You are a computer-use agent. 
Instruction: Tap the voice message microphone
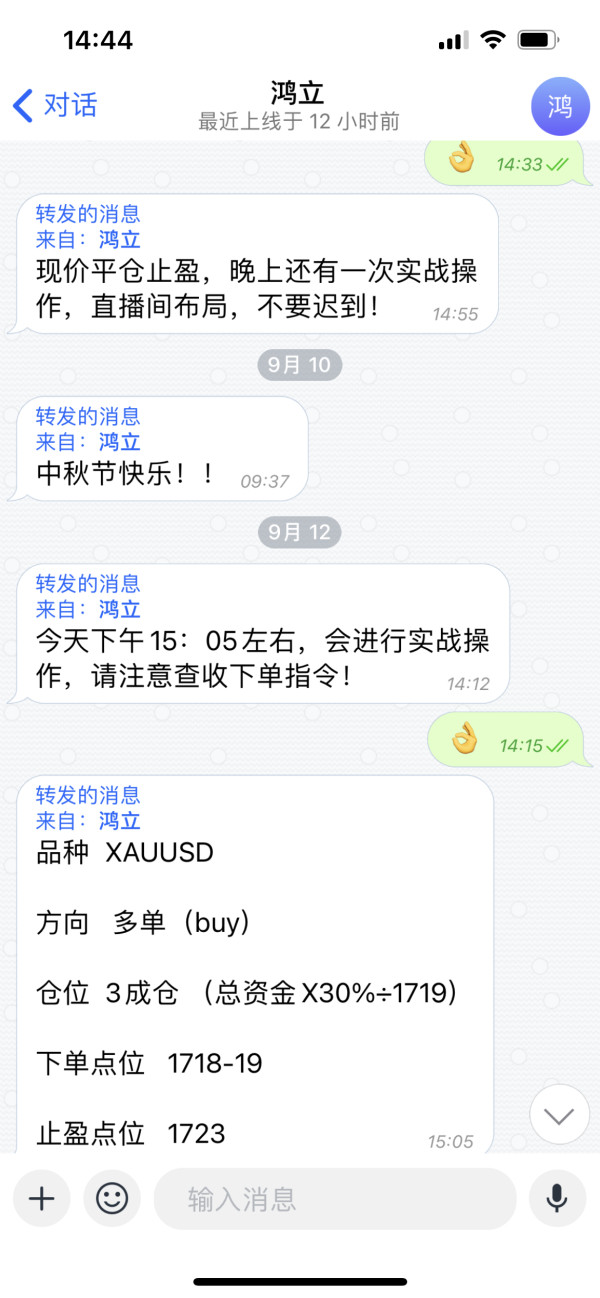[557, 1199]
